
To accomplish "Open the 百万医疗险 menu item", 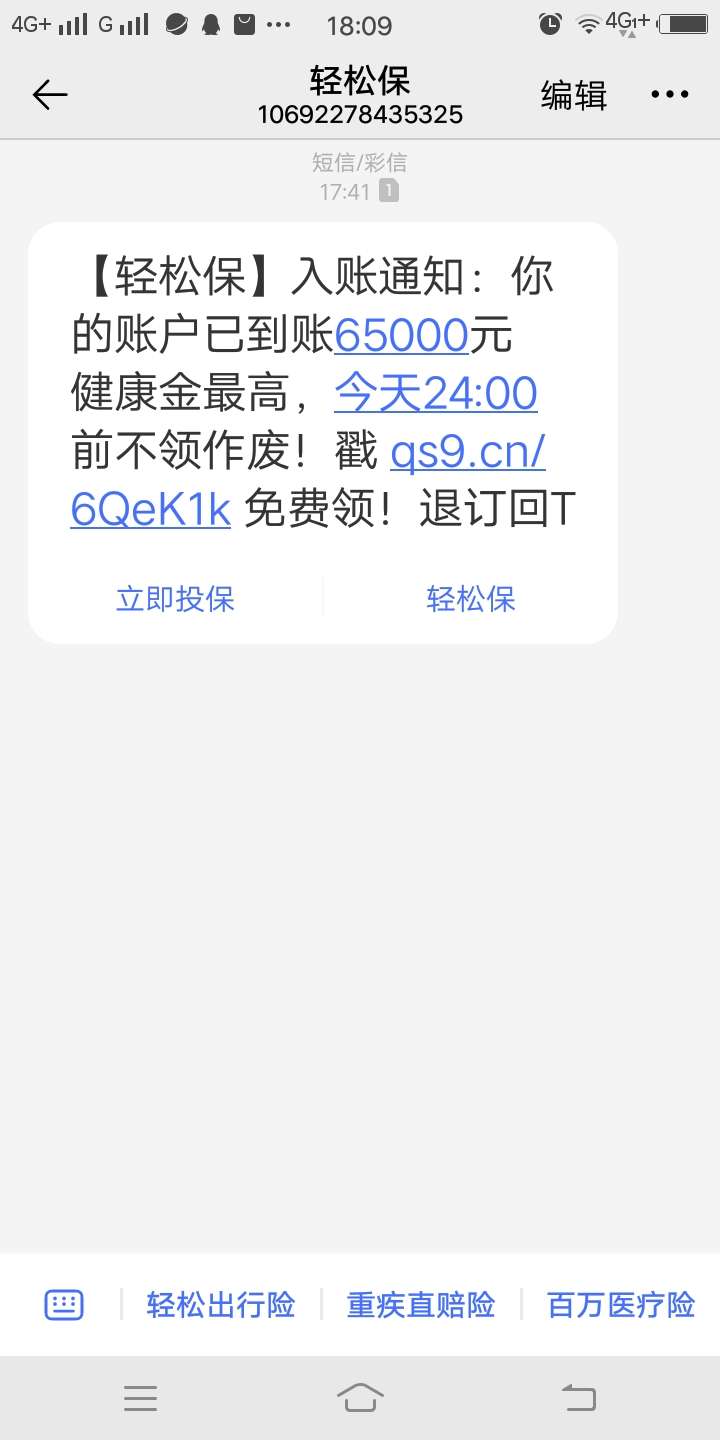I will click(x=621, y=1305).
